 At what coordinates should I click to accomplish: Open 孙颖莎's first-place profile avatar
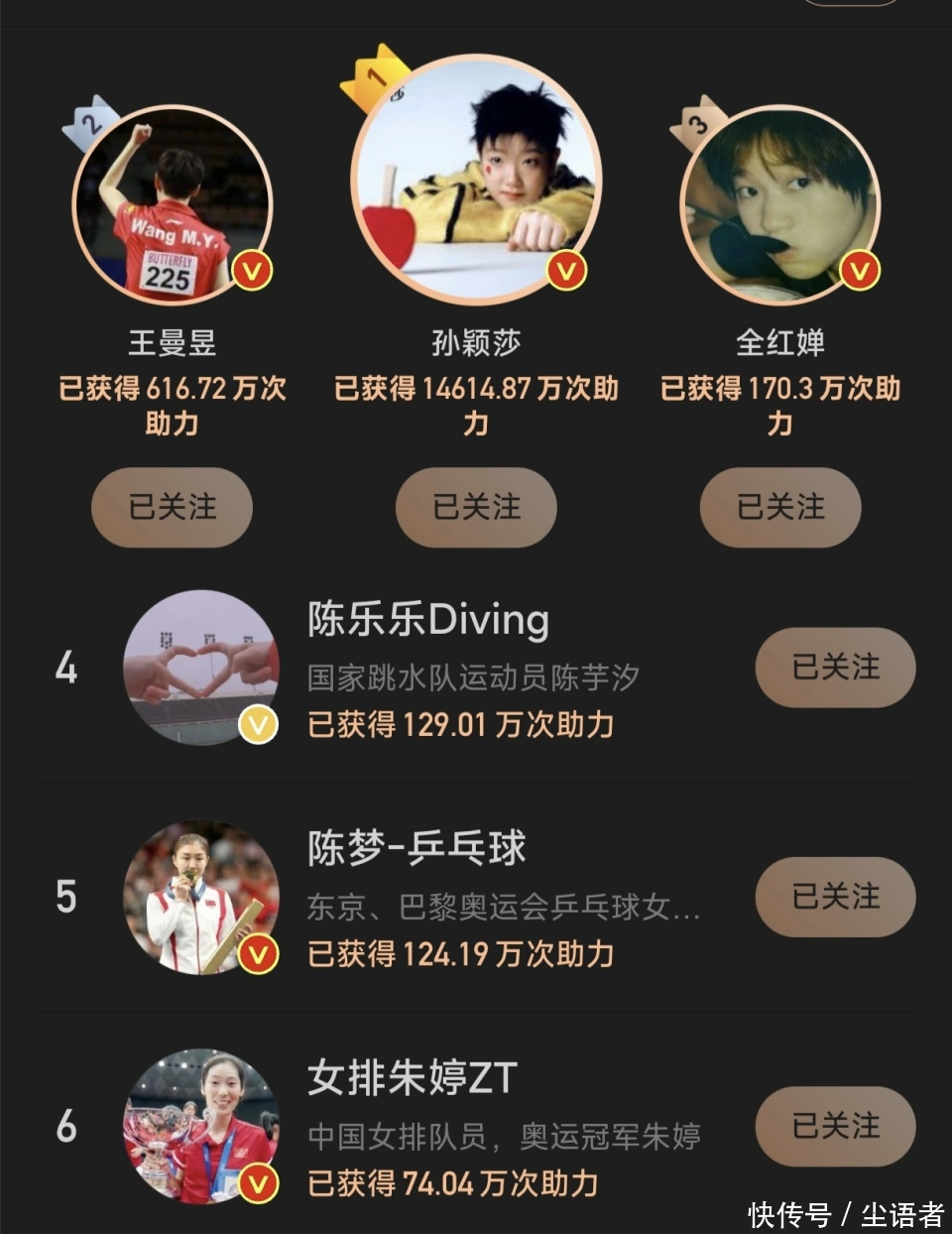tap(476, 180)
